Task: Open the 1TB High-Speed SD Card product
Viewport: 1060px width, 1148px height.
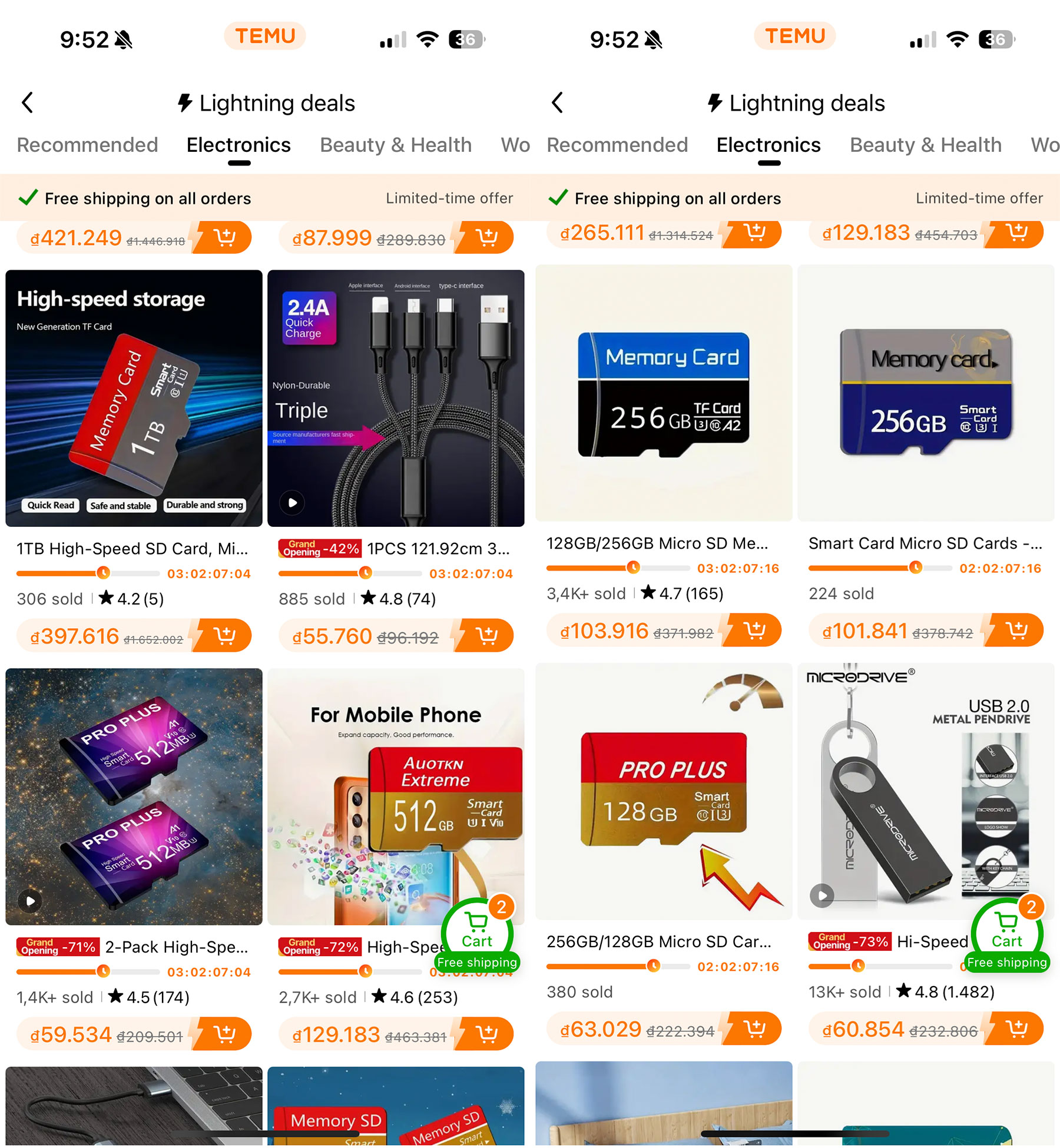Action: pos(134,399)
